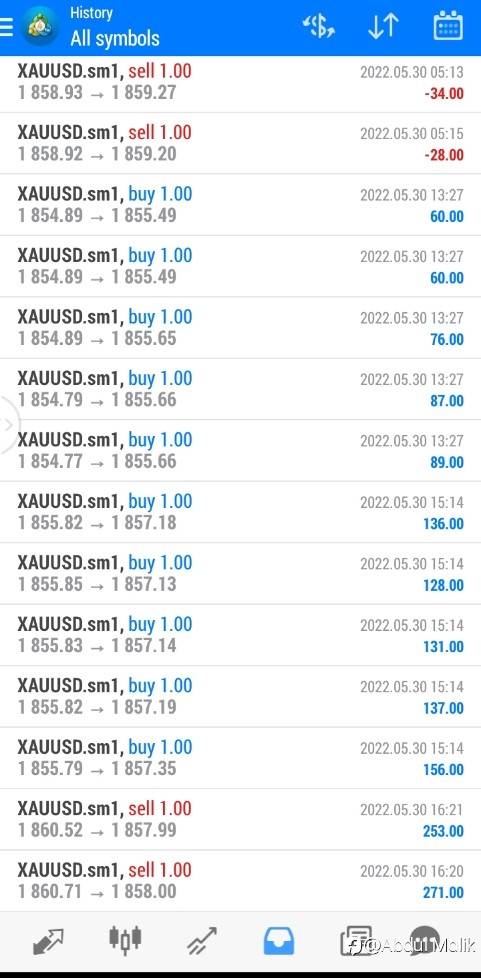
Task: Open the sort order arrows
Action: click(382, 27)
